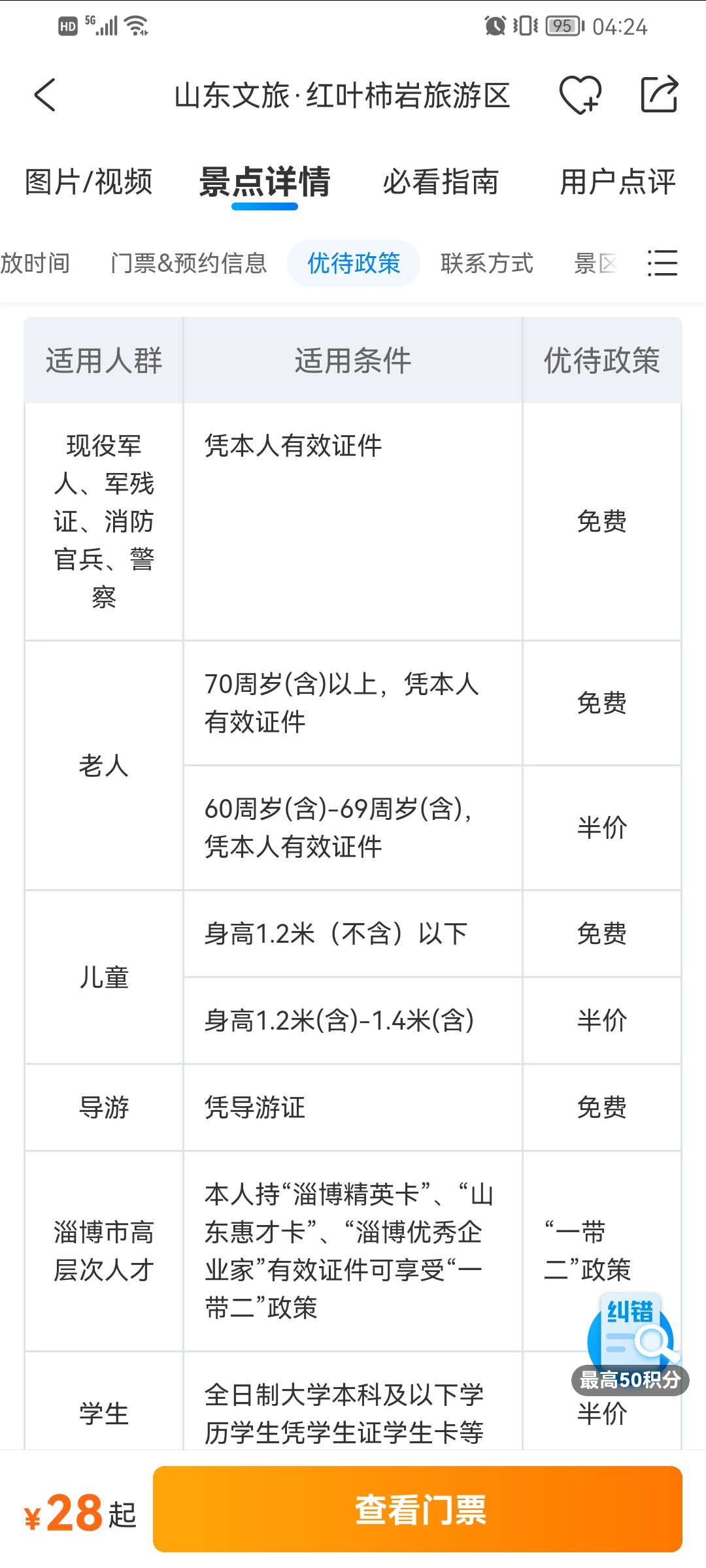The width and height of the screenshot is (706, 1568).
Task: Select the 优待政策 section chip
Action: [354, 263]
